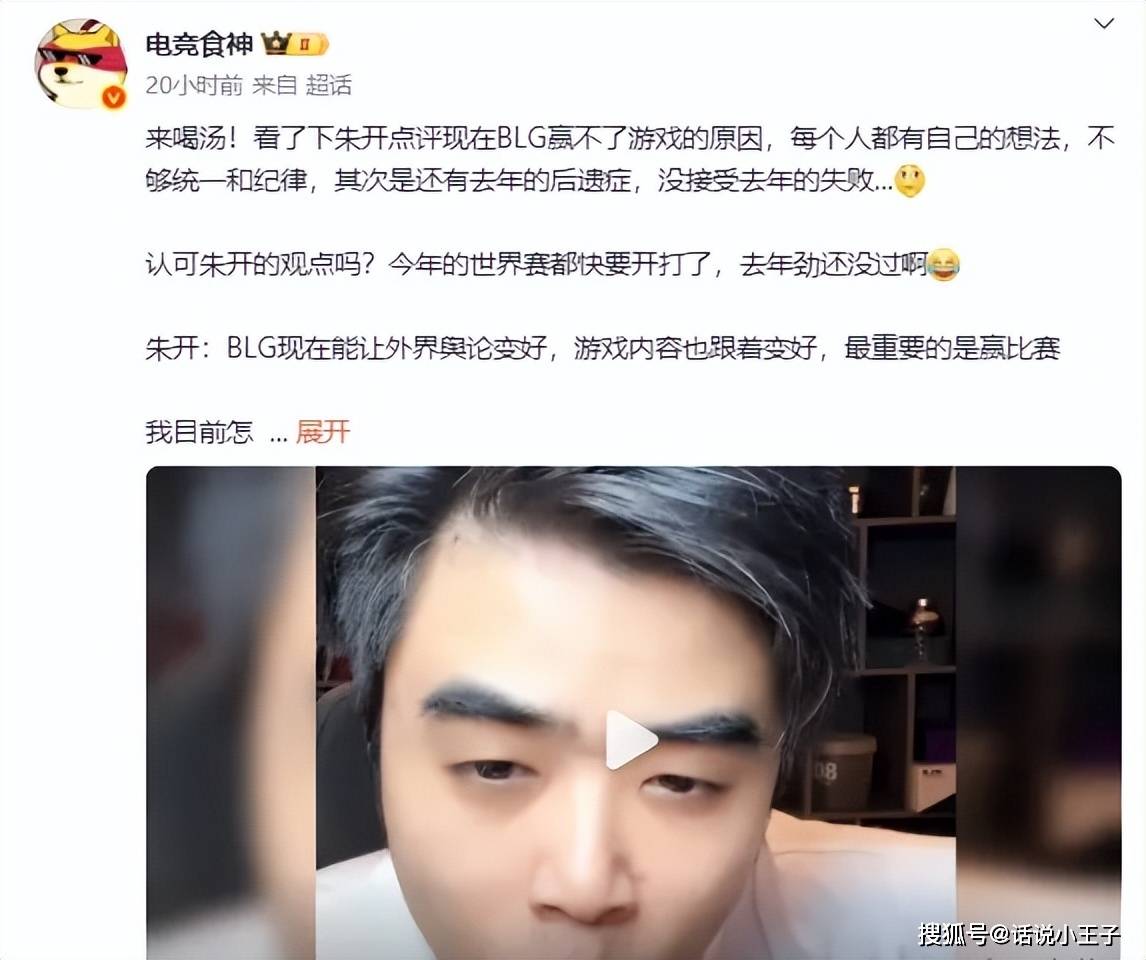Open the 超话 source link

click(328, 86)
